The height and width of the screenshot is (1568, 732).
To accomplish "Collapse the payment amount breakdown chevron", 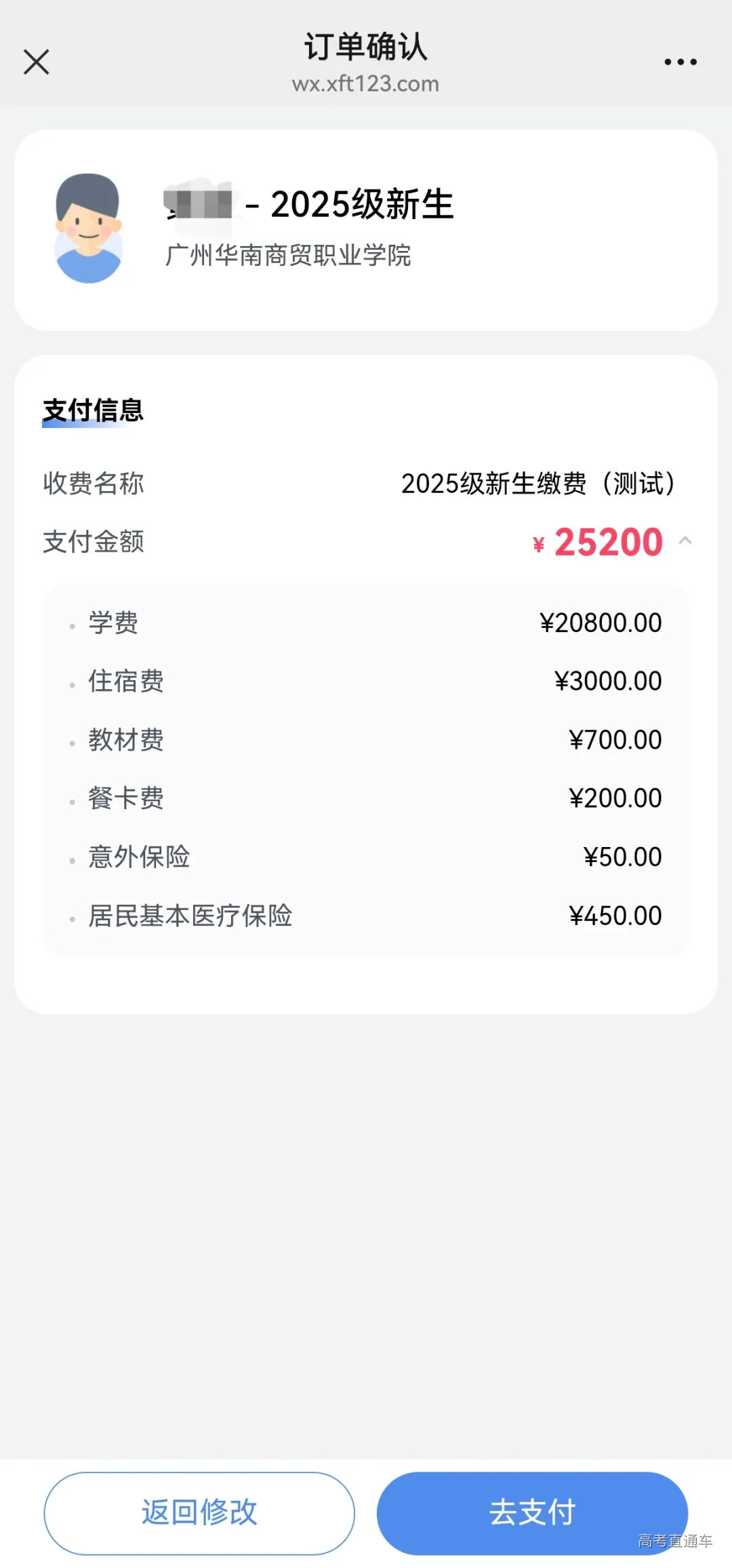I will coord(687,542).
